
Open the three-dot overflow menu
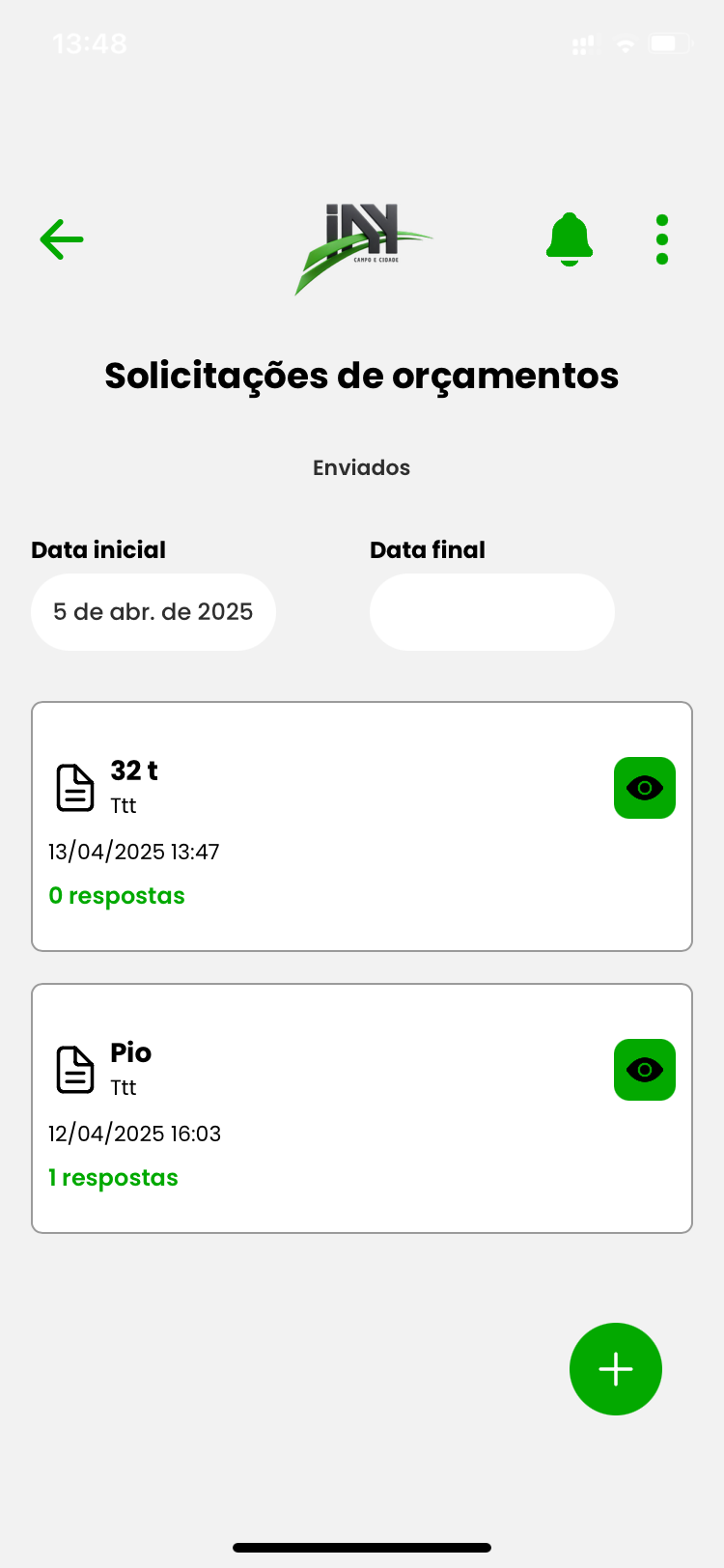(x=662, y=239)
